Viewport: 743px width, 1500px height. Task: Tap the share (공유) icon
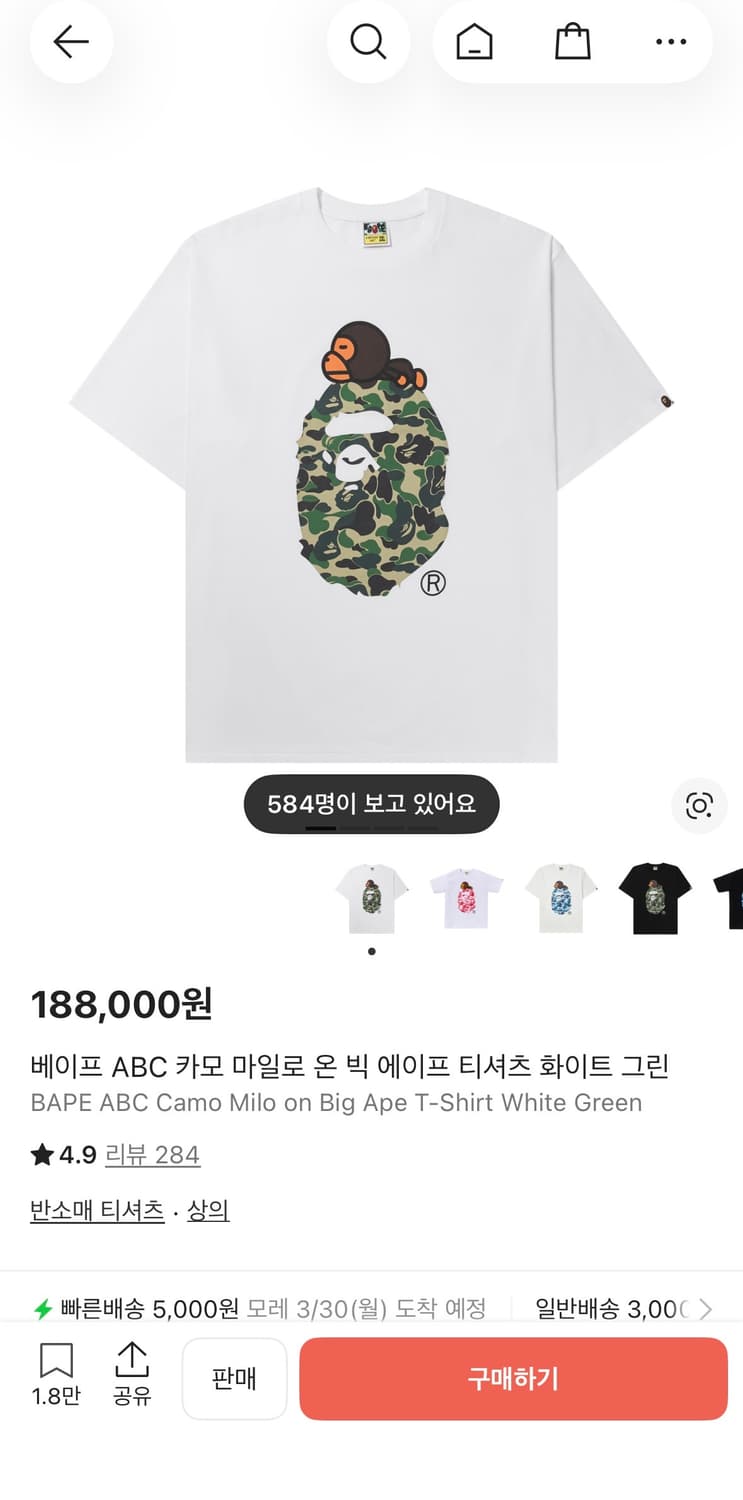click(x=132, y=1372)
